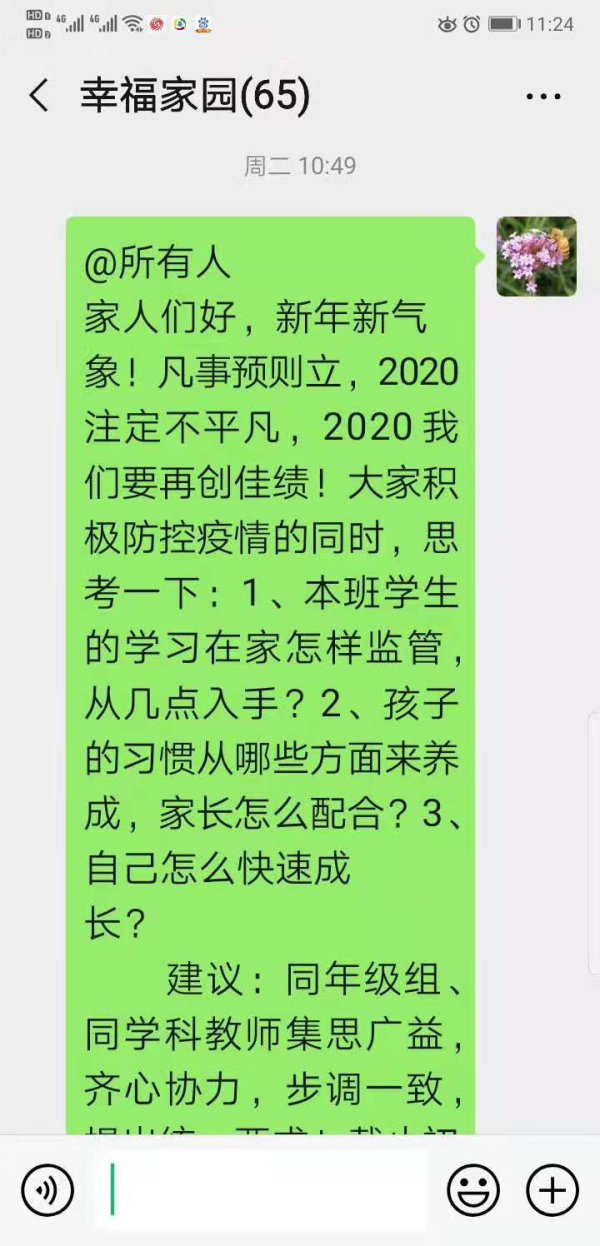The height and width of the screenshot is (1246, 600).
Task: Open the plus attachments menu
Action: [552, 1190]
